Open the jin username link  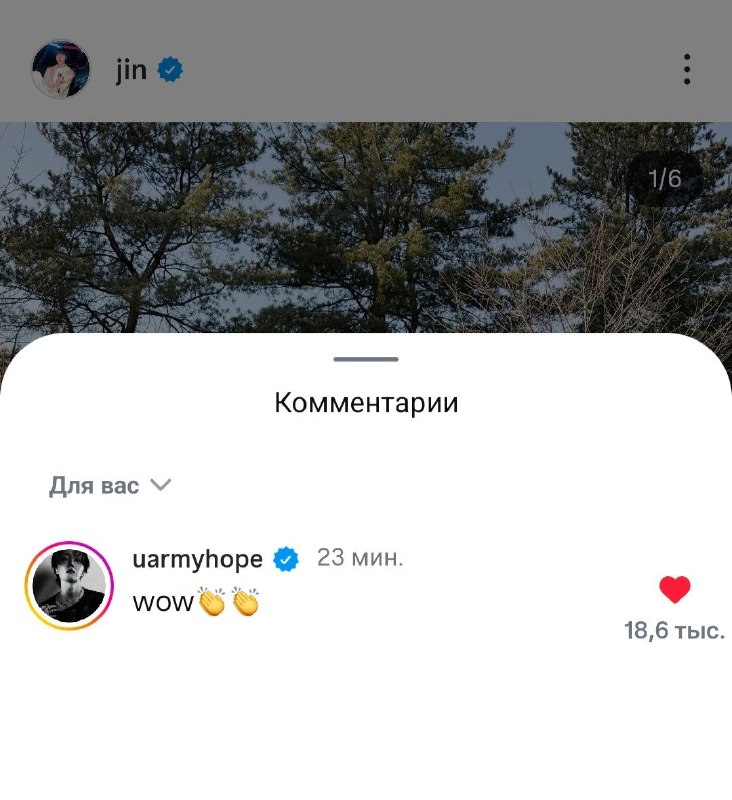[x=131, y=71]
